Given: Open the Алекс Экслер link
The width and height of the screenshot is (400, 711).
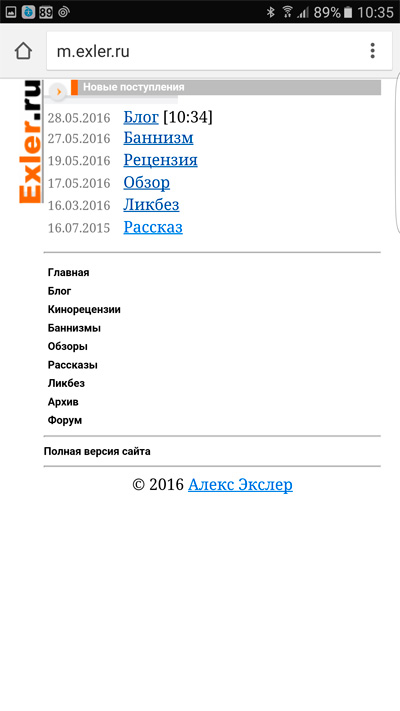Looking at the screenshot, I should click(x=240, y=485).
